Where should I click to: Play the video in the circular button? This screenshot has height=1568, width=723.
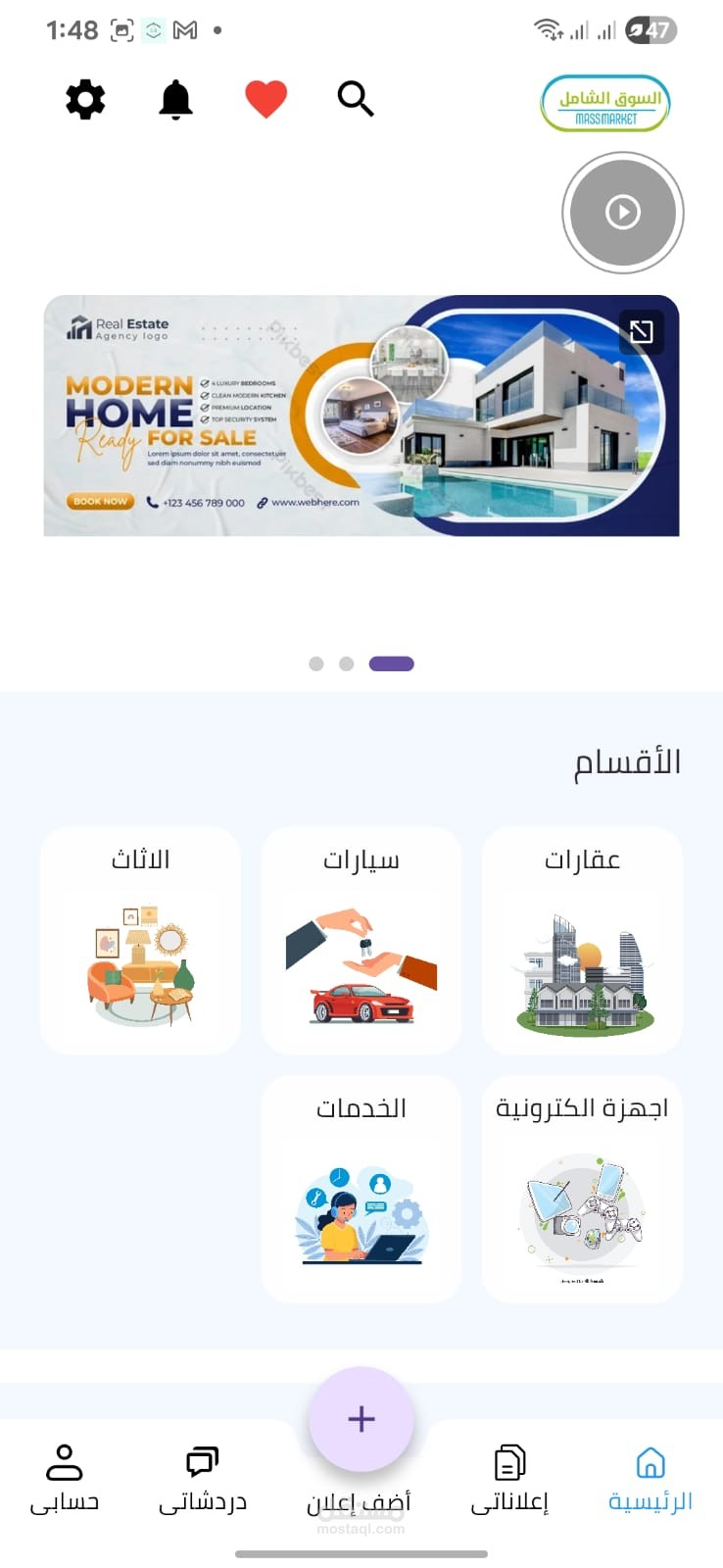(x=623, y=213)
